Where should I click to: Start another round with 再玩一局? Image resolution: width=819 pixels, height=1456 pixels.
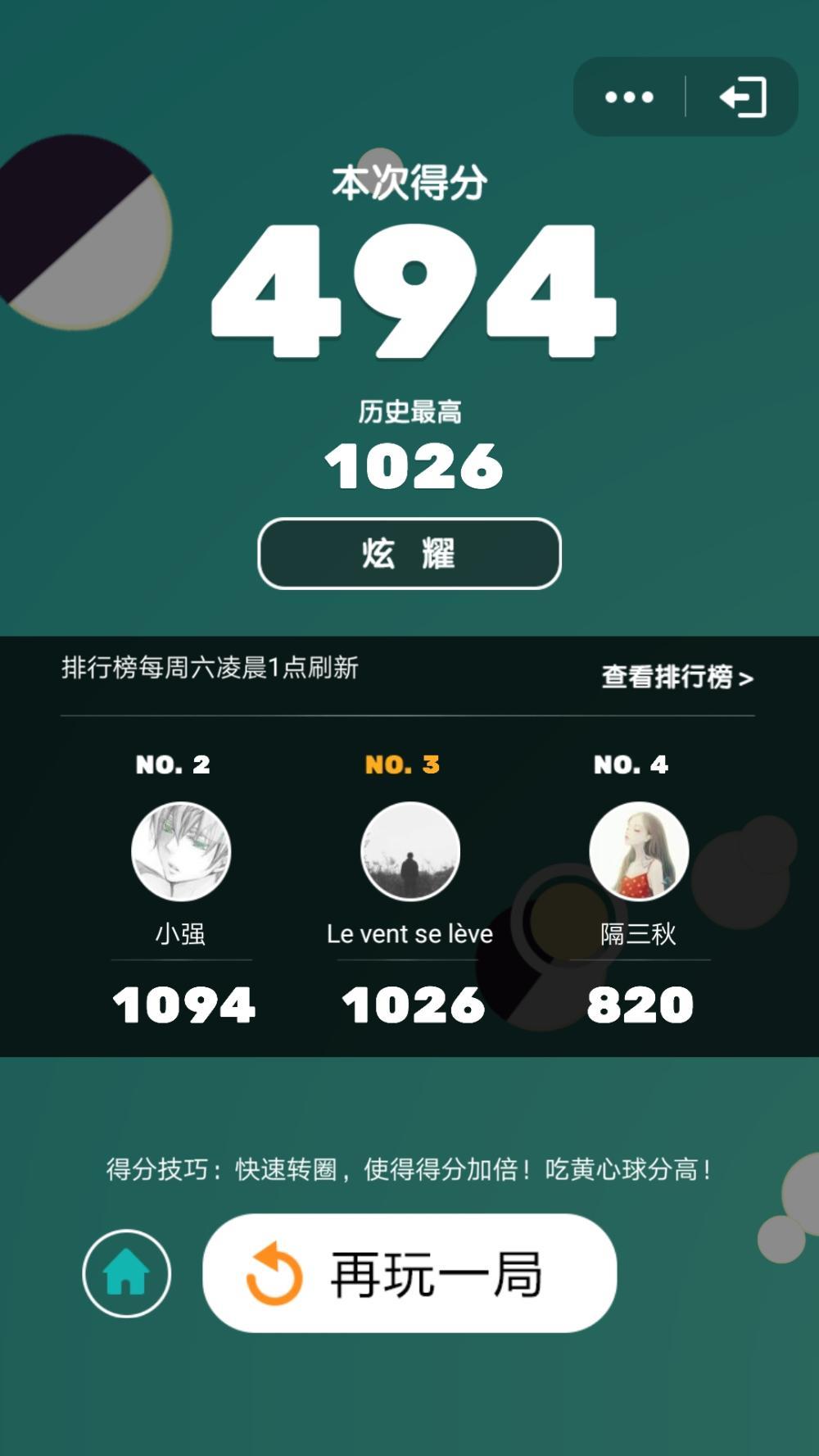tap(409, 1273)
